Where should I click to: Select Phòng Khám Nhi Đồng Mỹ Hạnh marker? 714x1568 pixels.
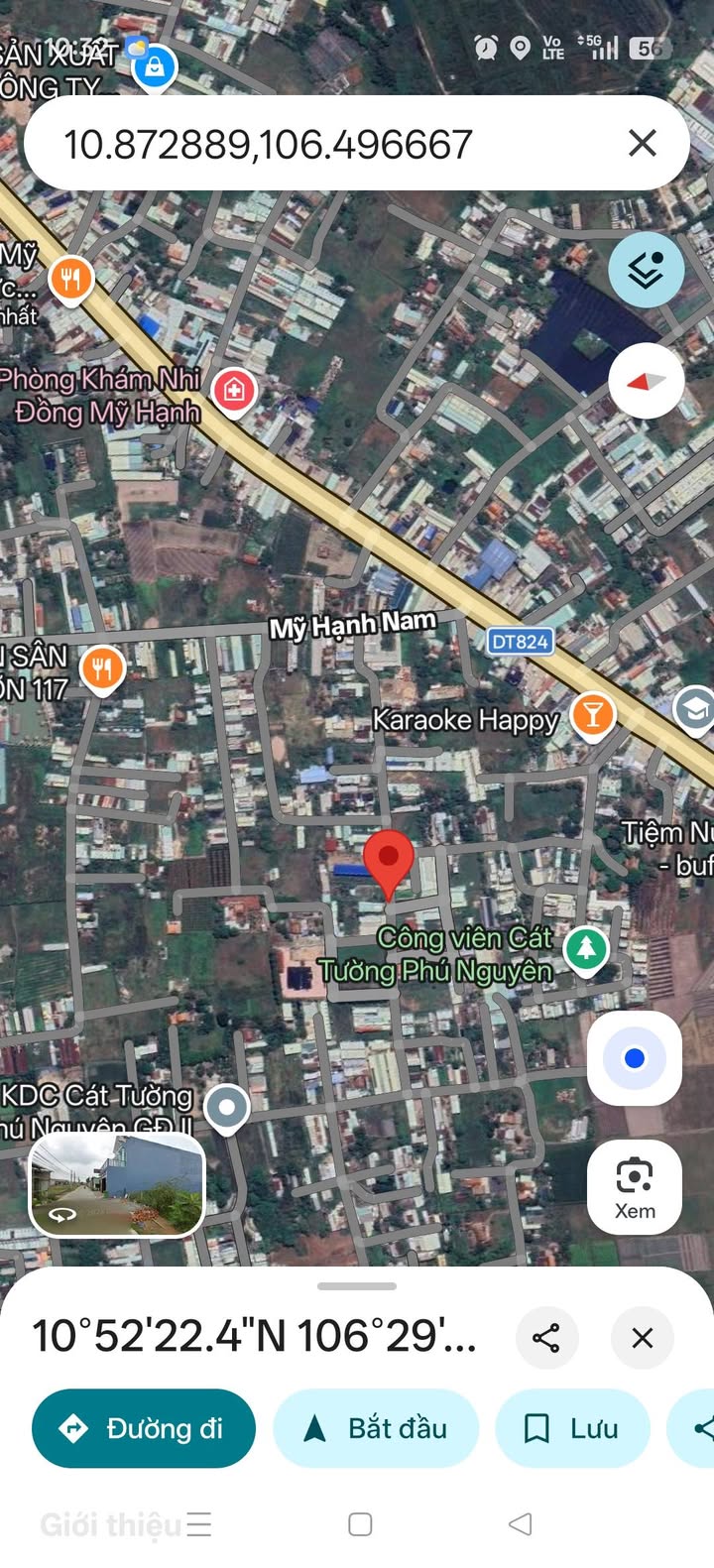(x=234, y=391)
